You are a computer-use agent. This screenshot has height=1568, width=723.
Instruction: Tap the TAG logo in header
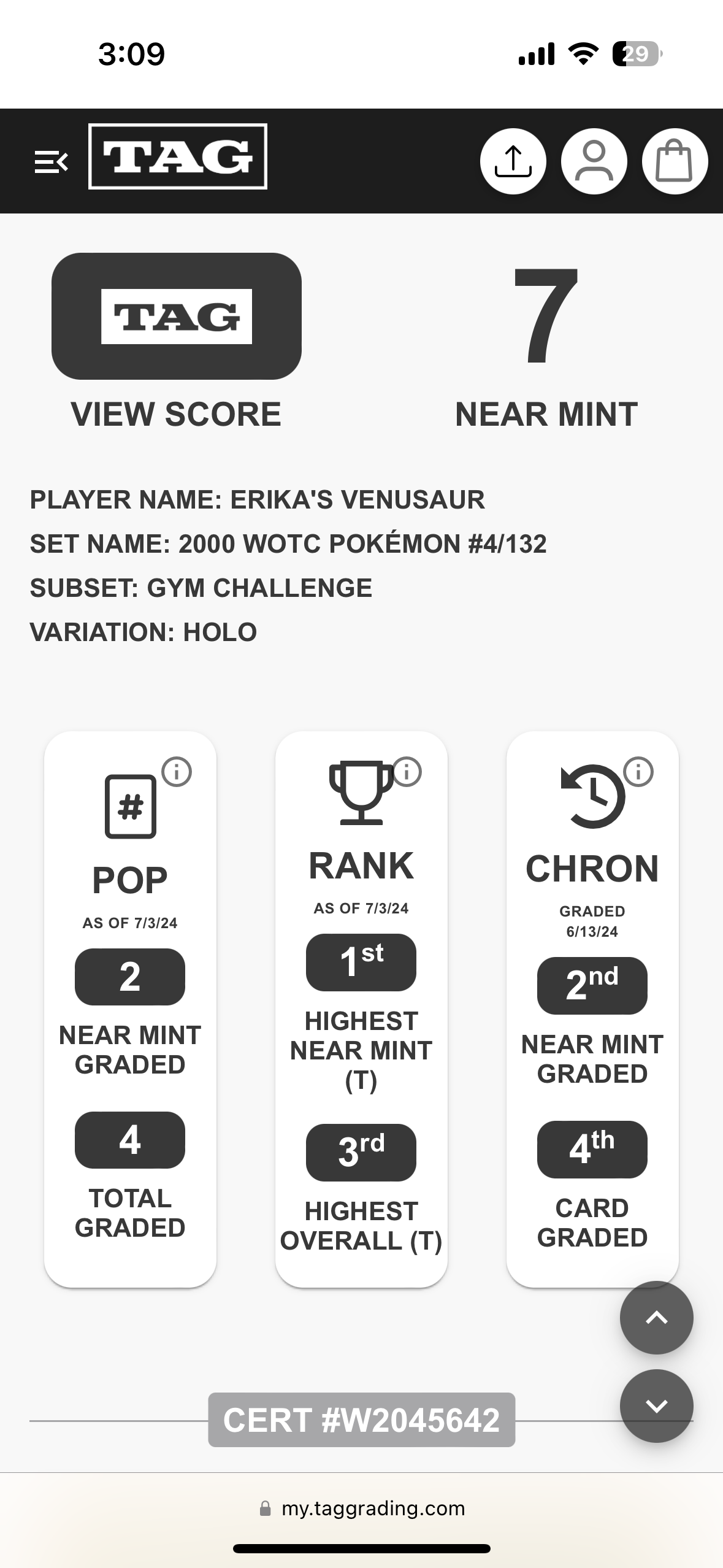pyautogui.click(x=178, y=156)
